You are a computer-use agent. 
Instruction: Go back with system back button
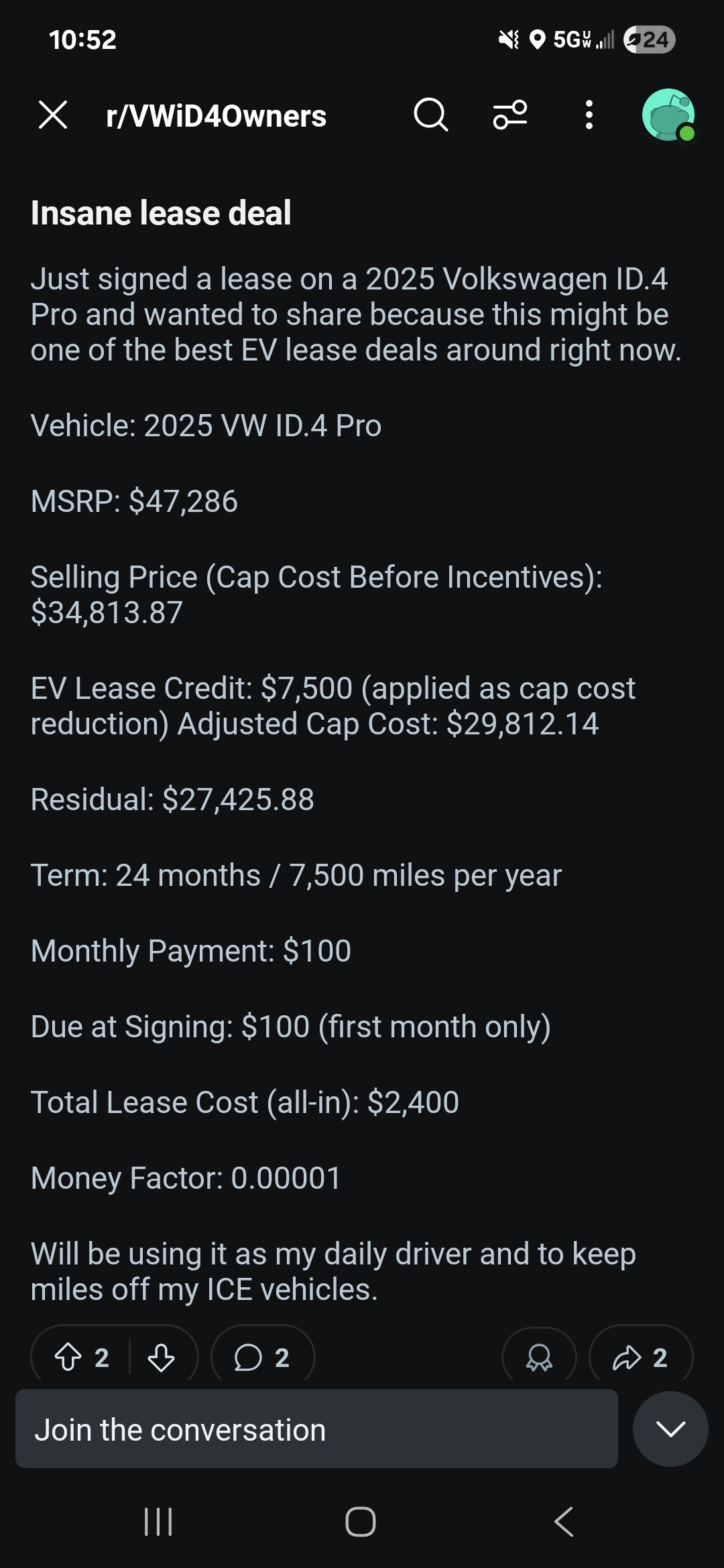pos(564,1521)
